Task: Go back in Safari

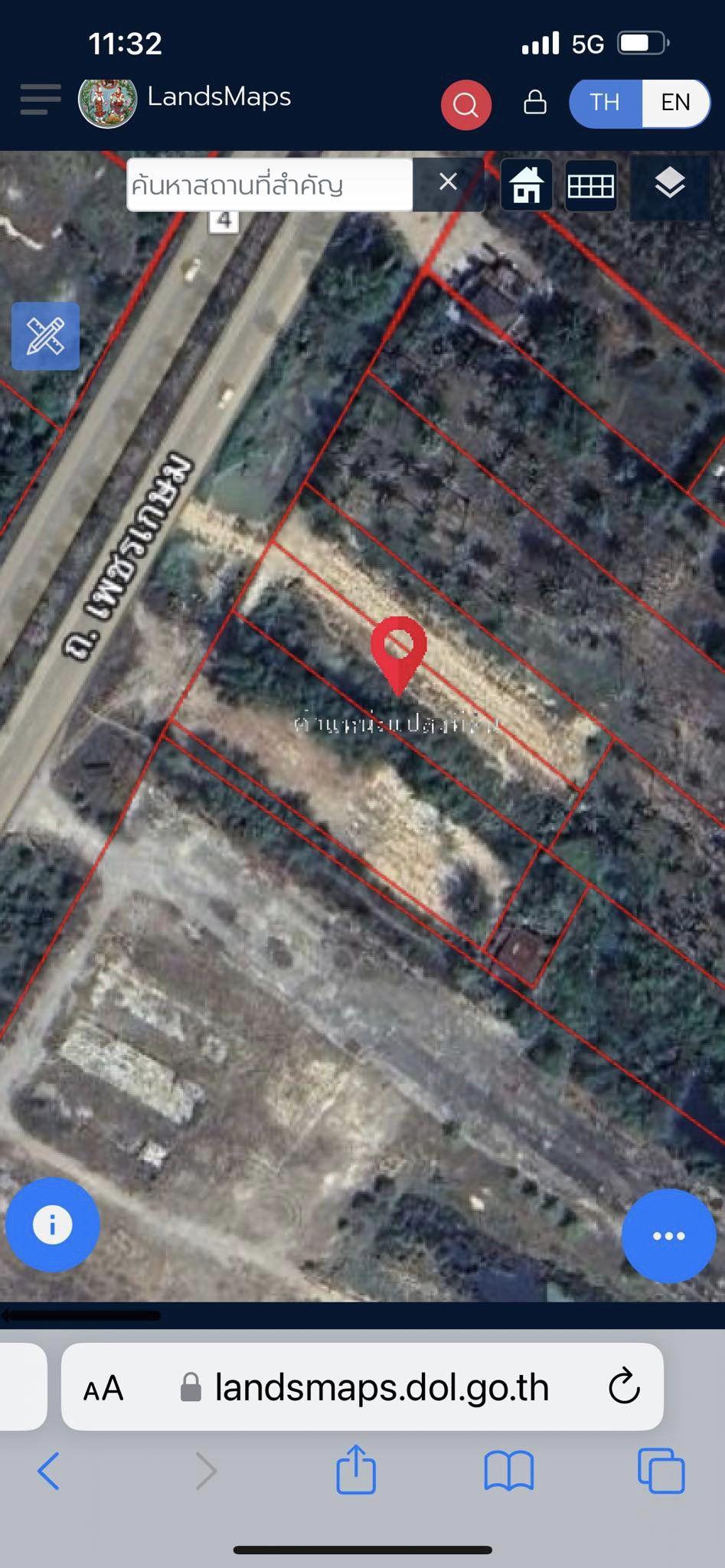Action: (x=49, y=1470)
